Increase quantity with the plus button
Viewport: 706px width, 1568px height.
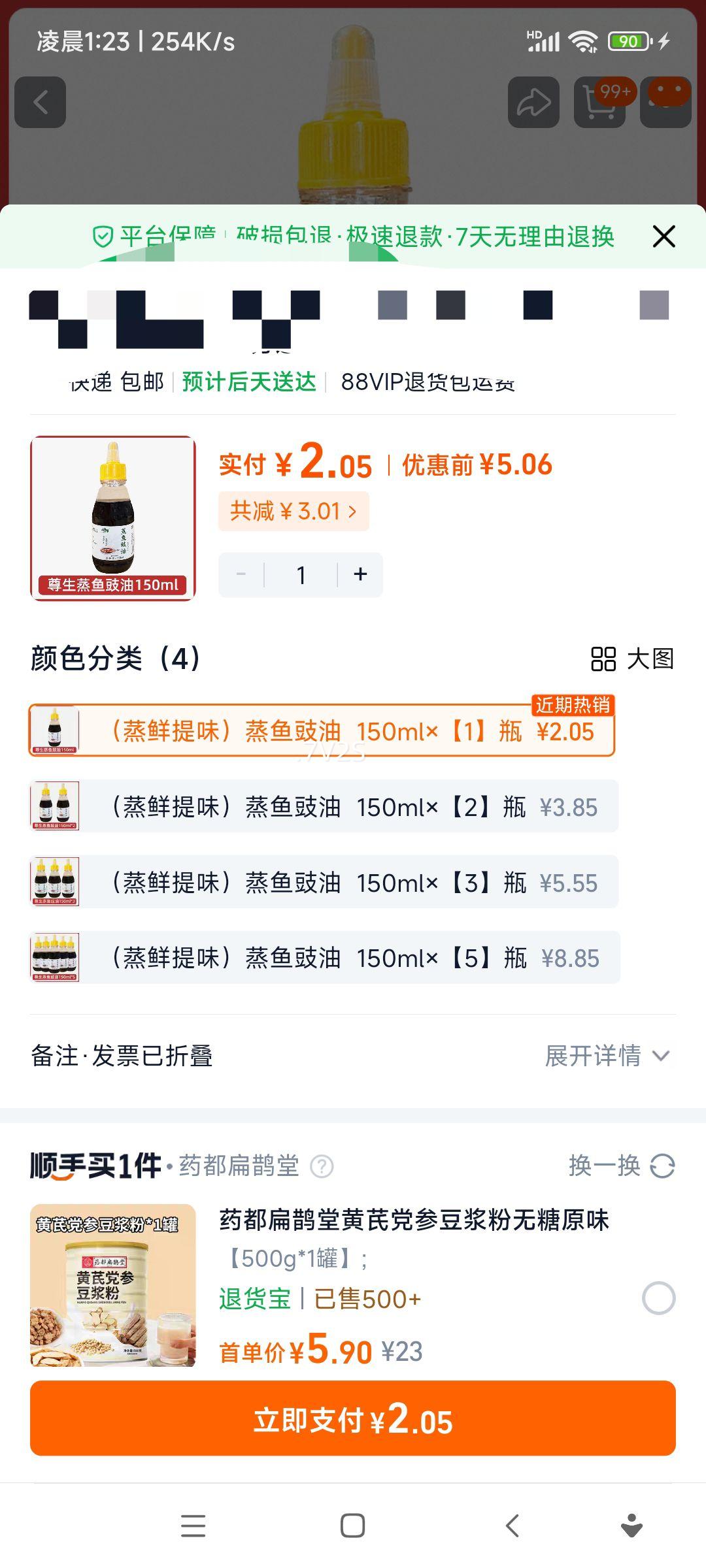(x=360, y=575)
